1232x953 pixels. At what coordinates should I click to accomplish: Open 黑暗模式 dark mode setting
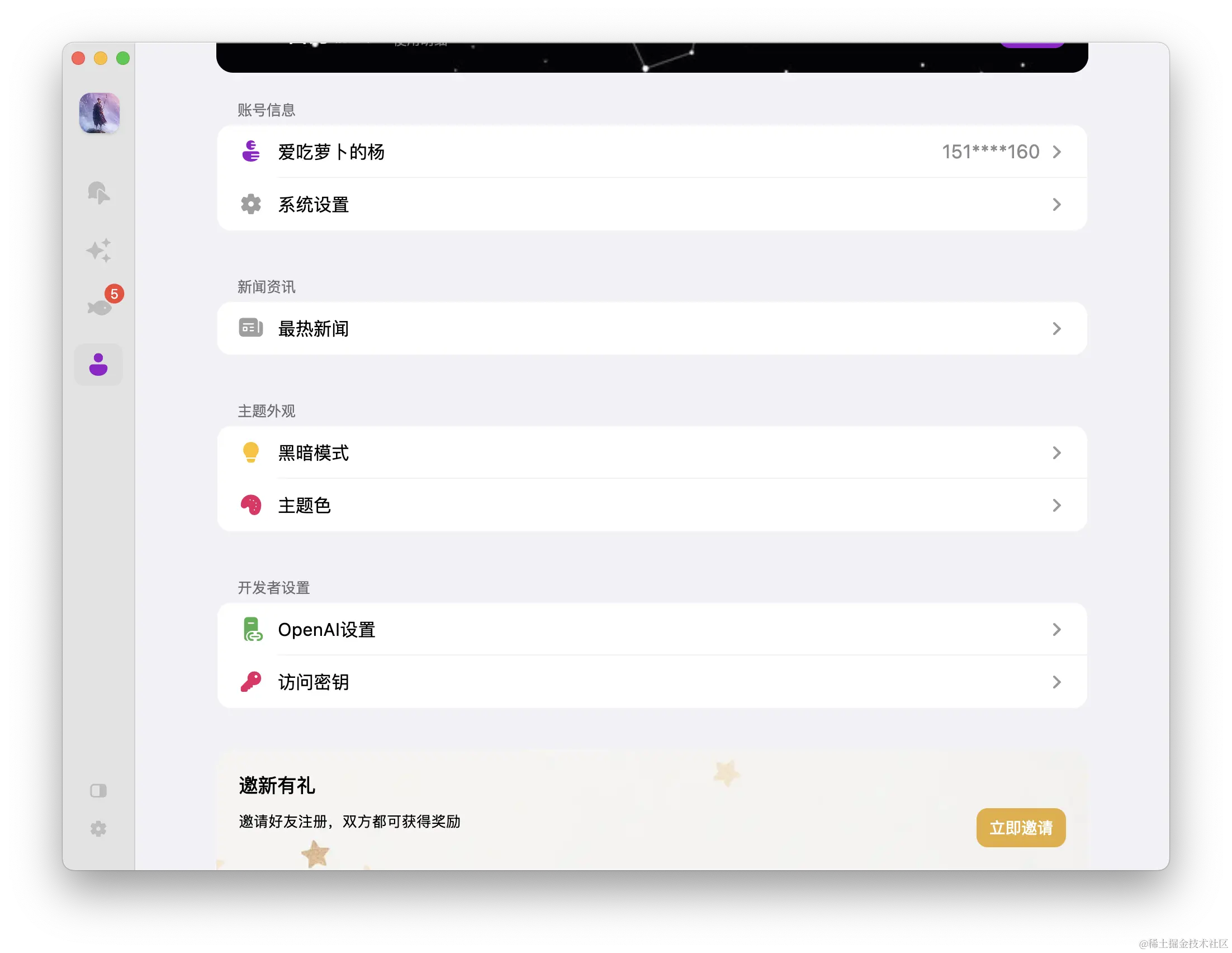652,452
